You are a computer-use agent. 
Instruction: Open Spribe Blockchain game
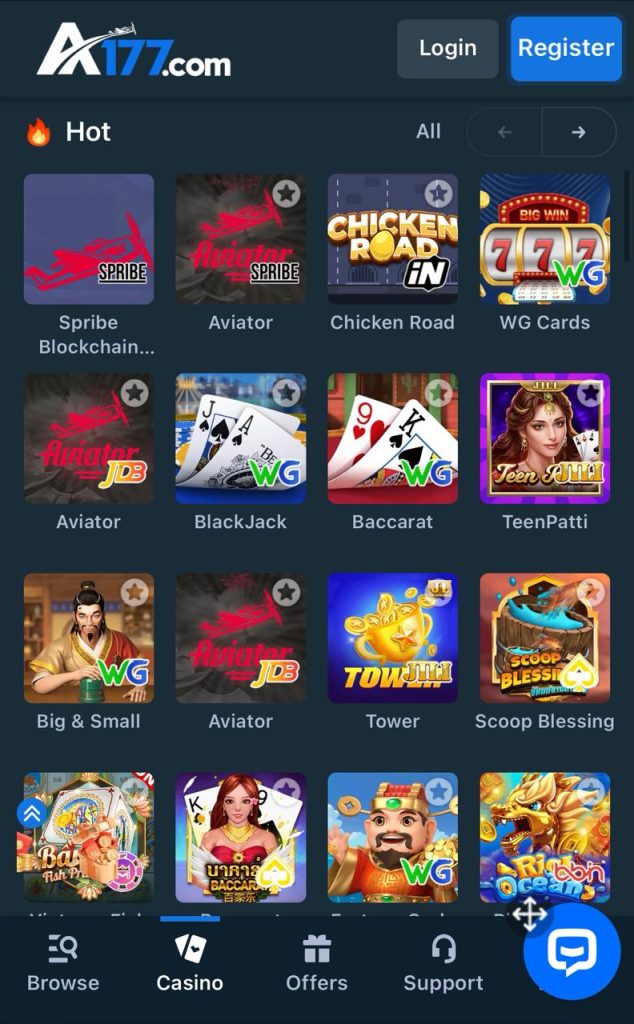(89, 239)
